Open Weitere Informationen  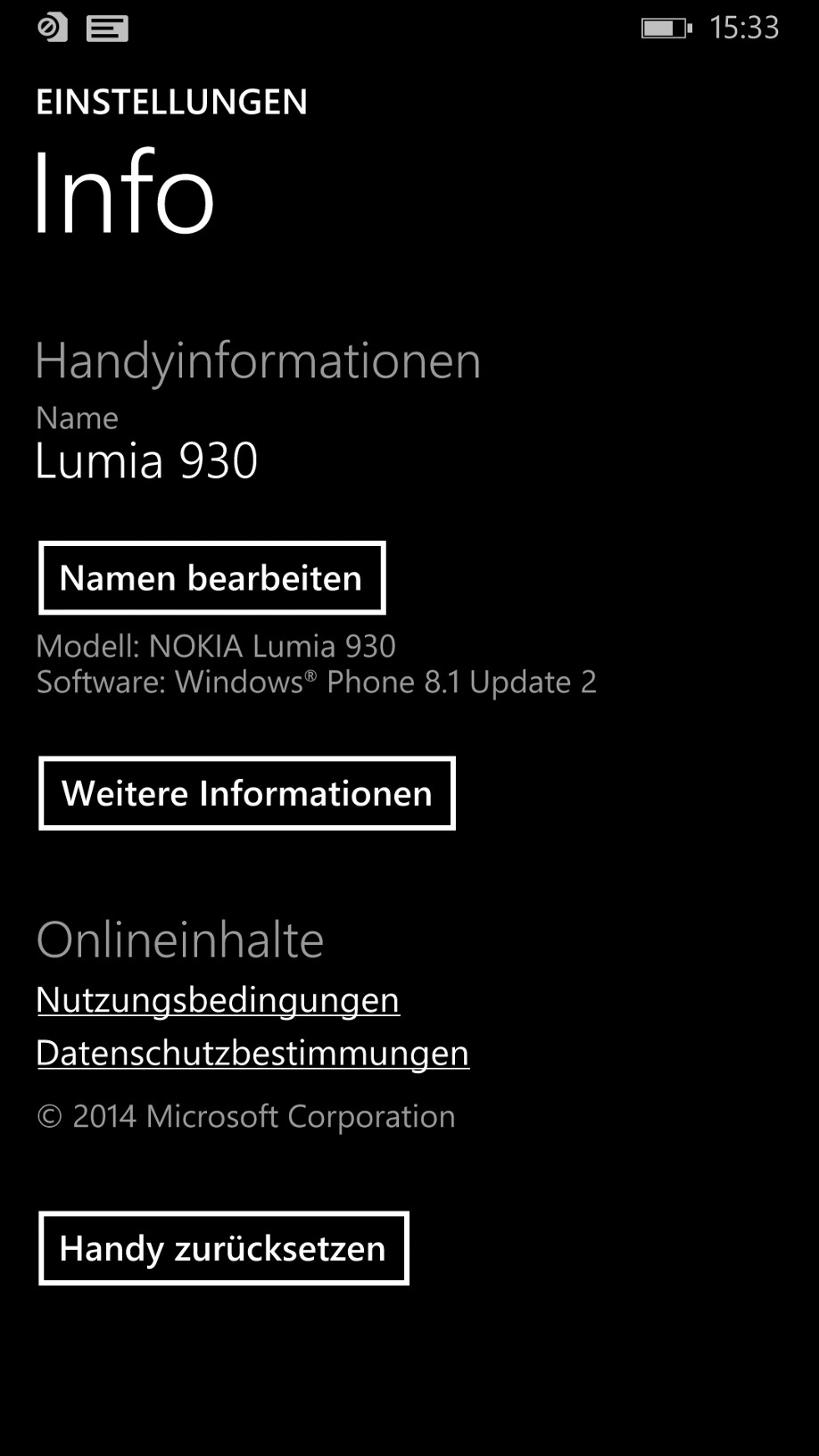pyautogui.click(x=247, y=793)
